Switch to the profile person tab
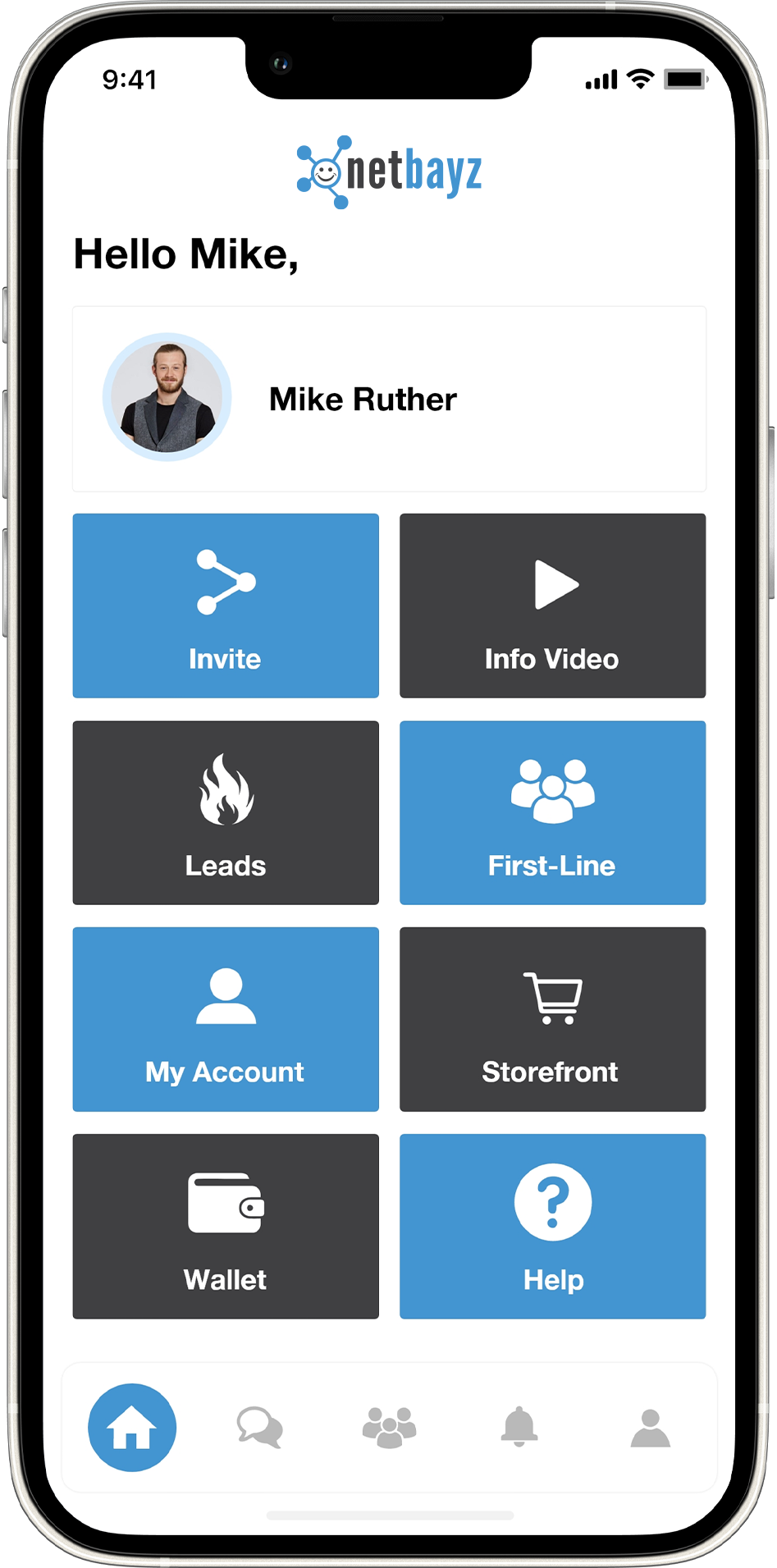 tap(650, 1428)
